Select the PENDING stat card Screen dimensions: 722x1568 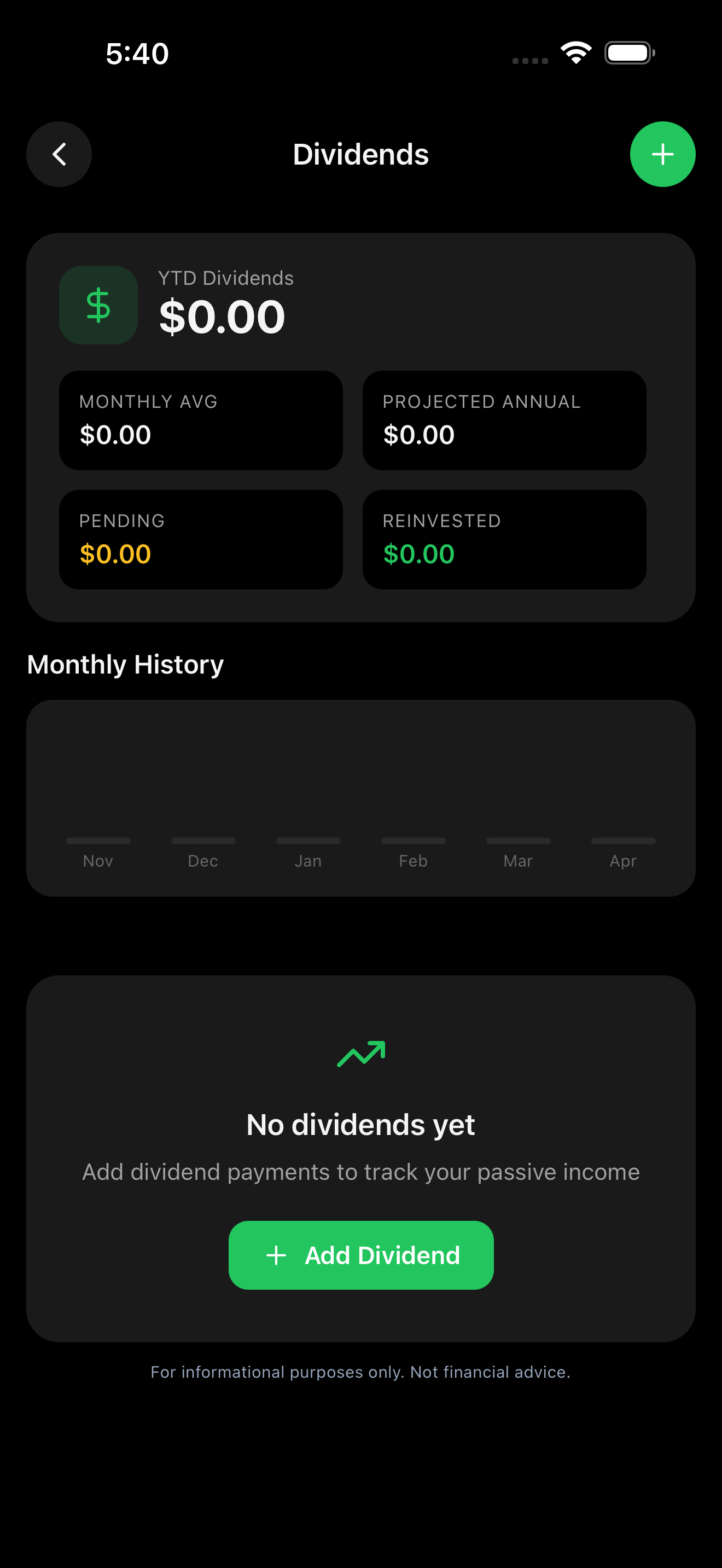click(201, 539)
